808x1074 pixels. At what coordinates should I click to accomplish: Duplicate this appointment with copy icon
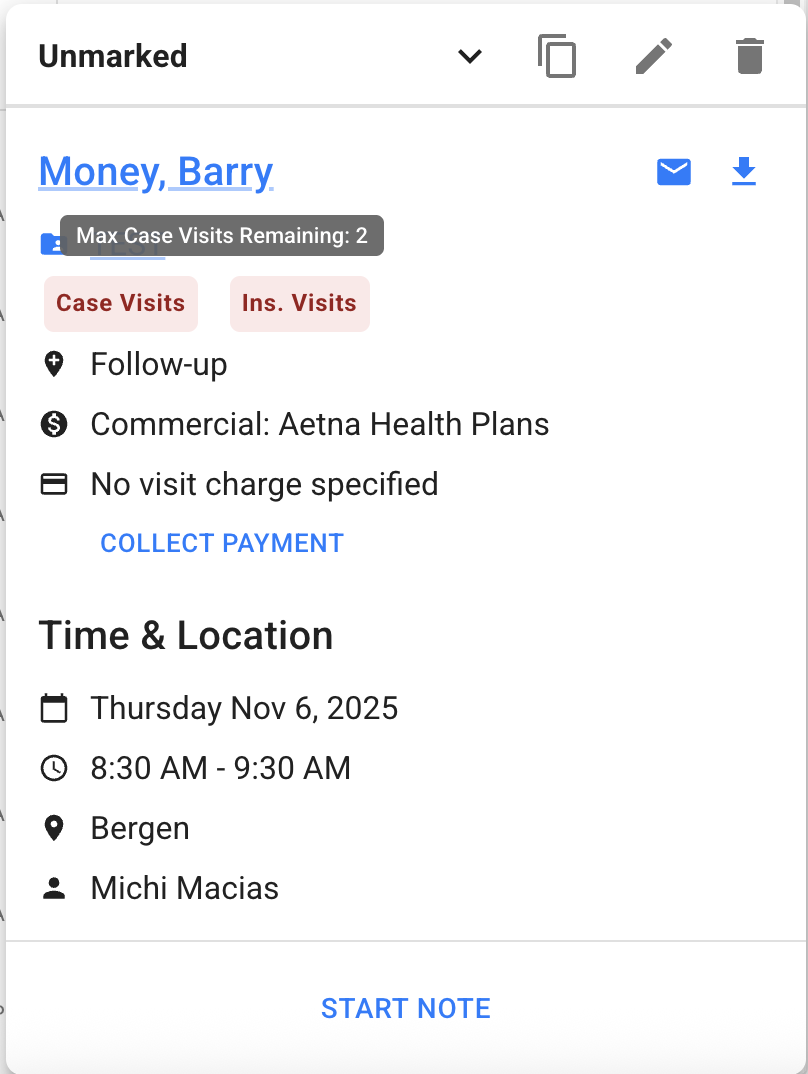557,56
